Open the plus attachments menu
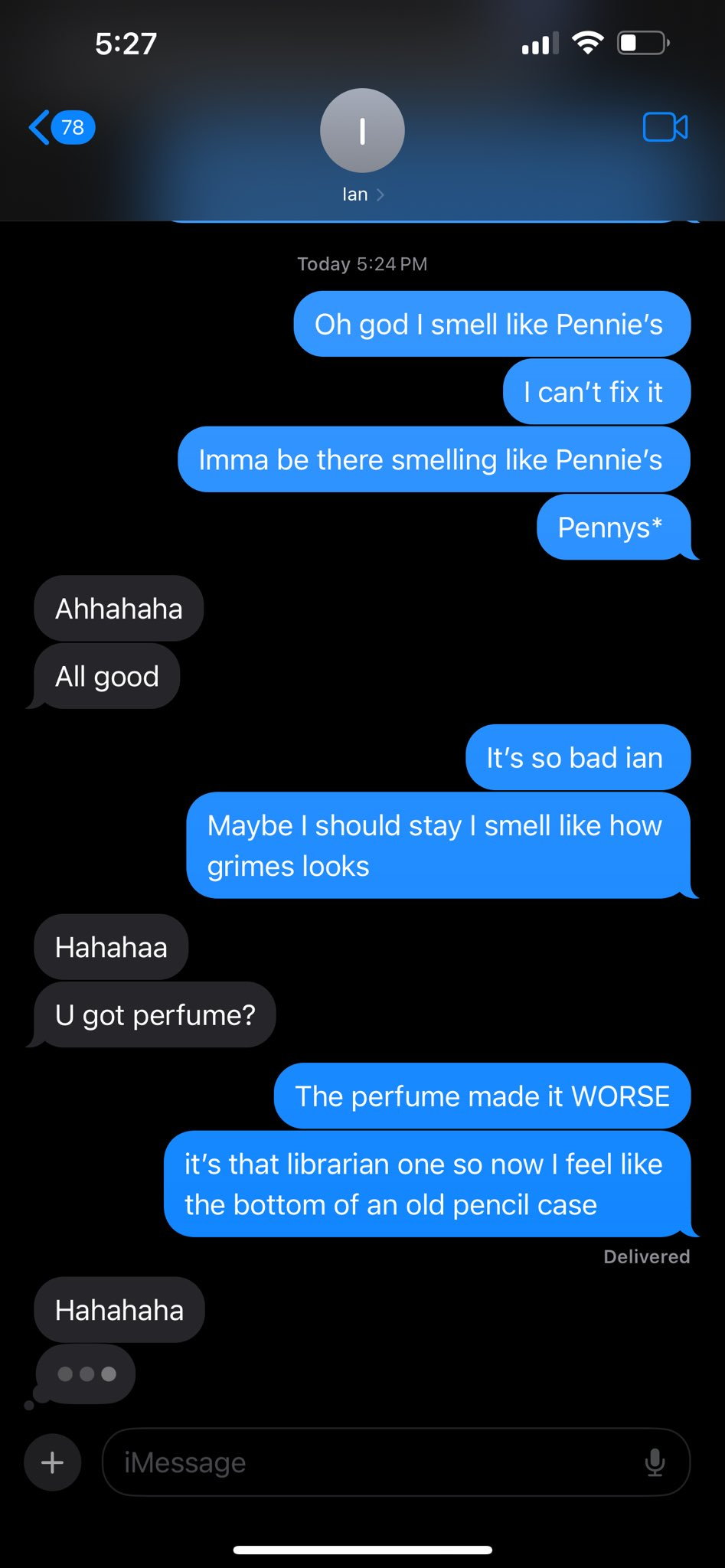Image resolution: width=725 pixels, height=1568 pixels. (x=52, y=1463)
